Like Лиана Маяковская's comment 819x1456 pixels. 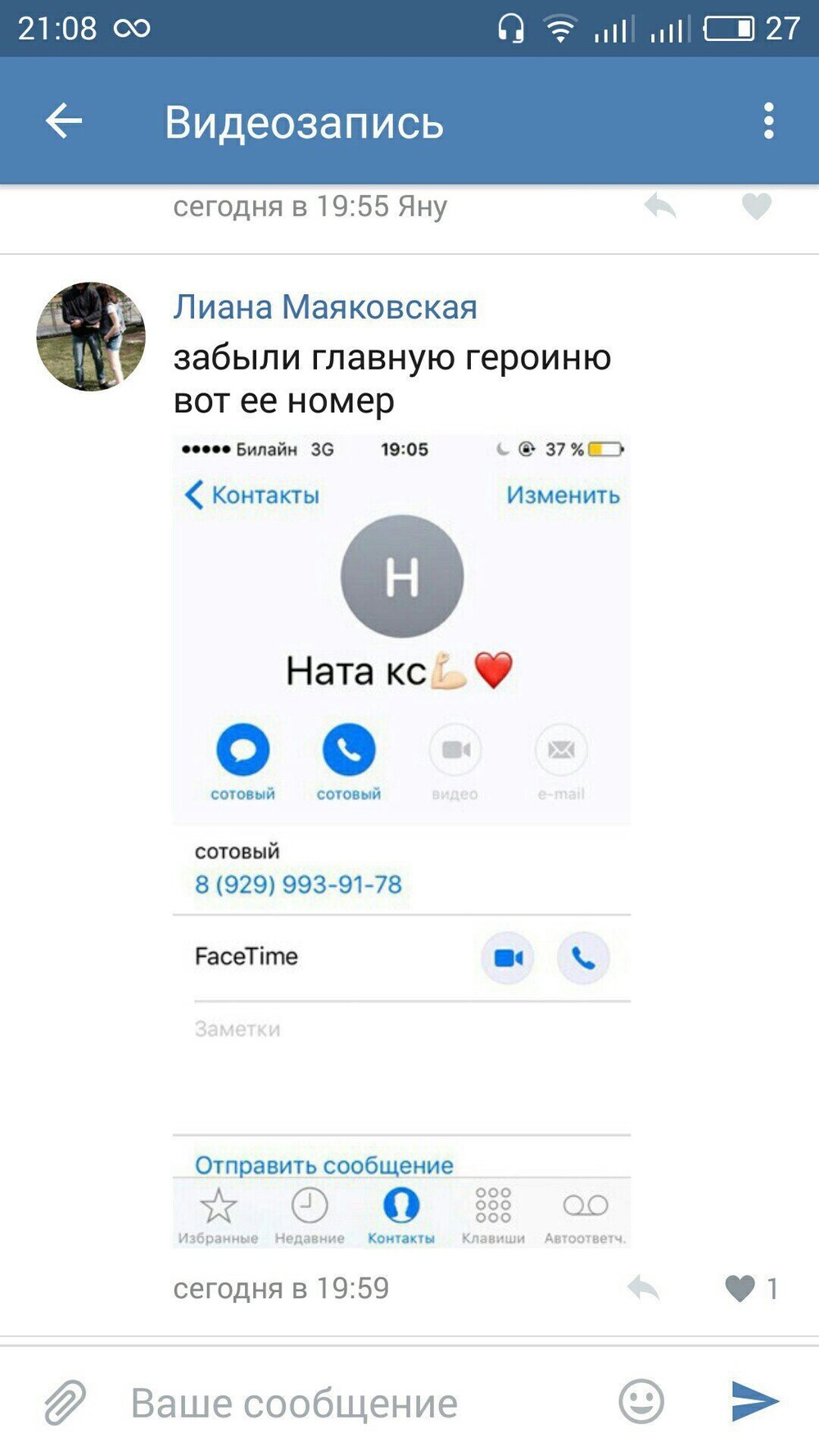[740, 1288]
